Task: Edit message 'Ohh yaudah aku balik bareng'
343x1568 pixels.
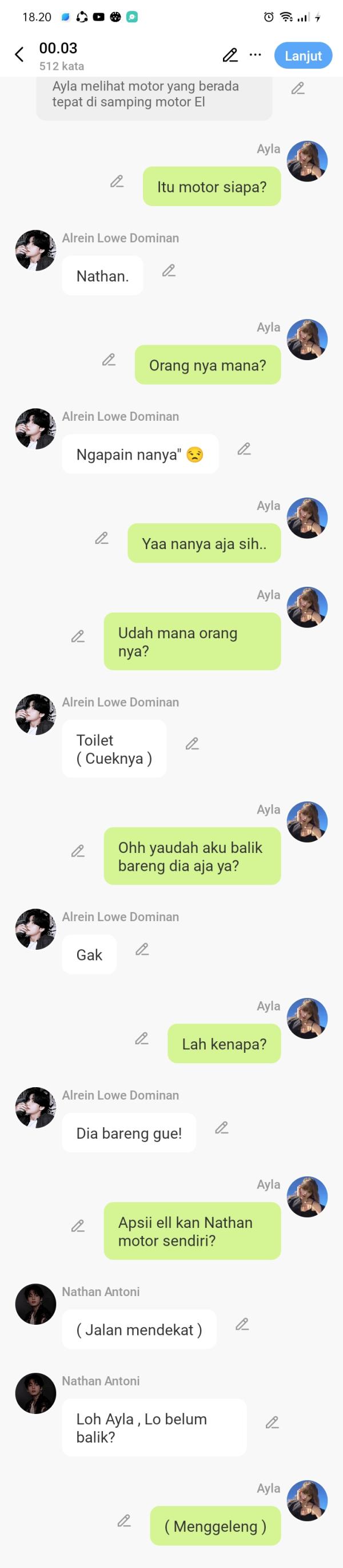Action: click(x=78, y=851)
